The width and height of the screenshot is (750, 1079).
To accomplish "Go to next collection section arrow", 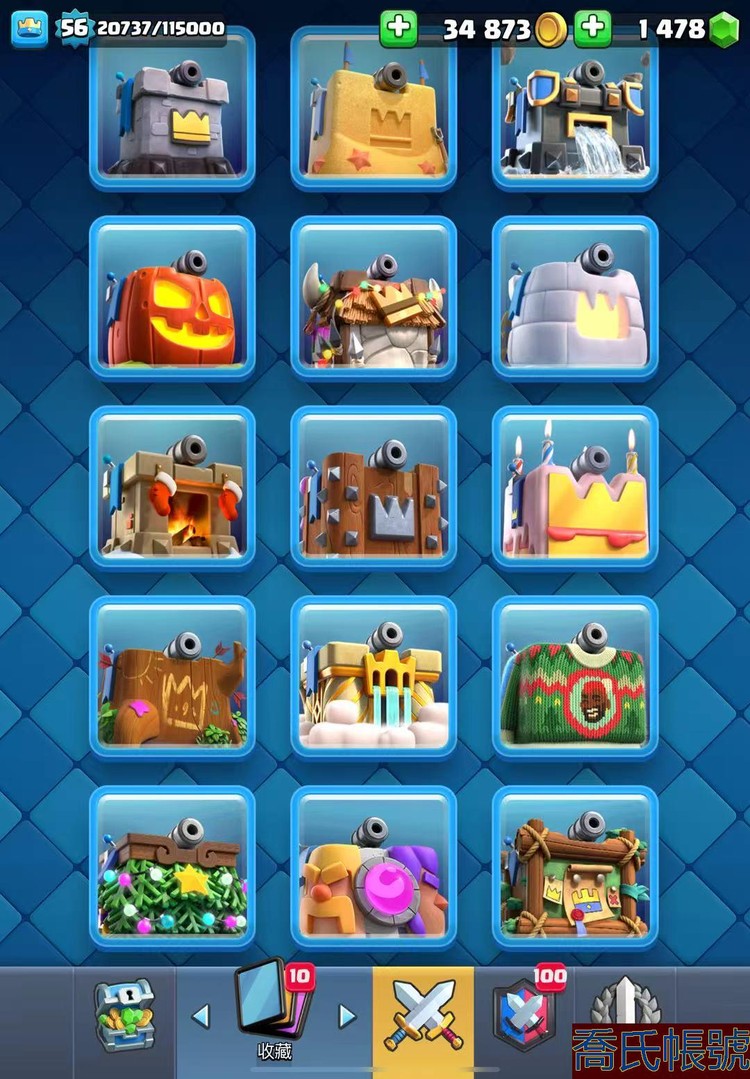I will (x=347, y=1017).
